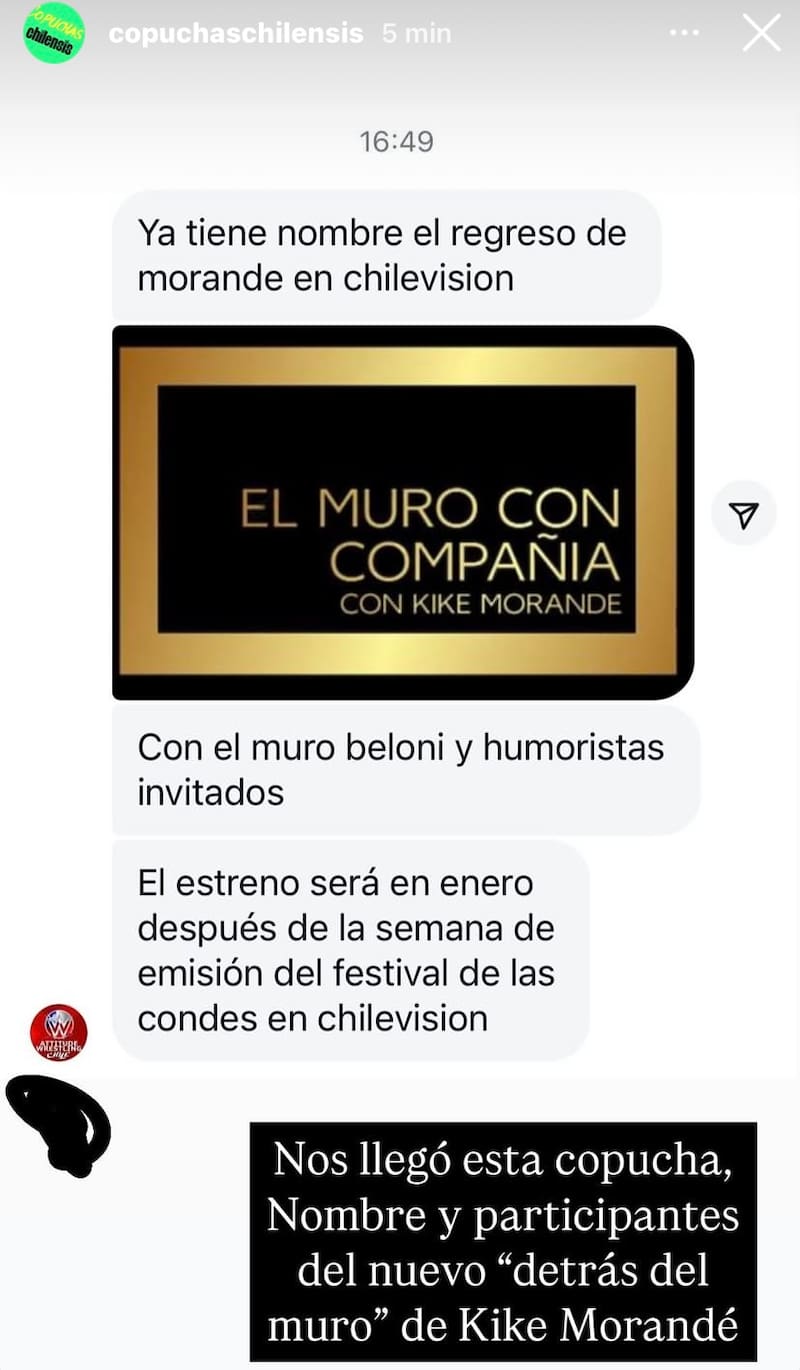Tap the share paper plane icon
The image size is (800, 1370).
click(x=744, y=513)
